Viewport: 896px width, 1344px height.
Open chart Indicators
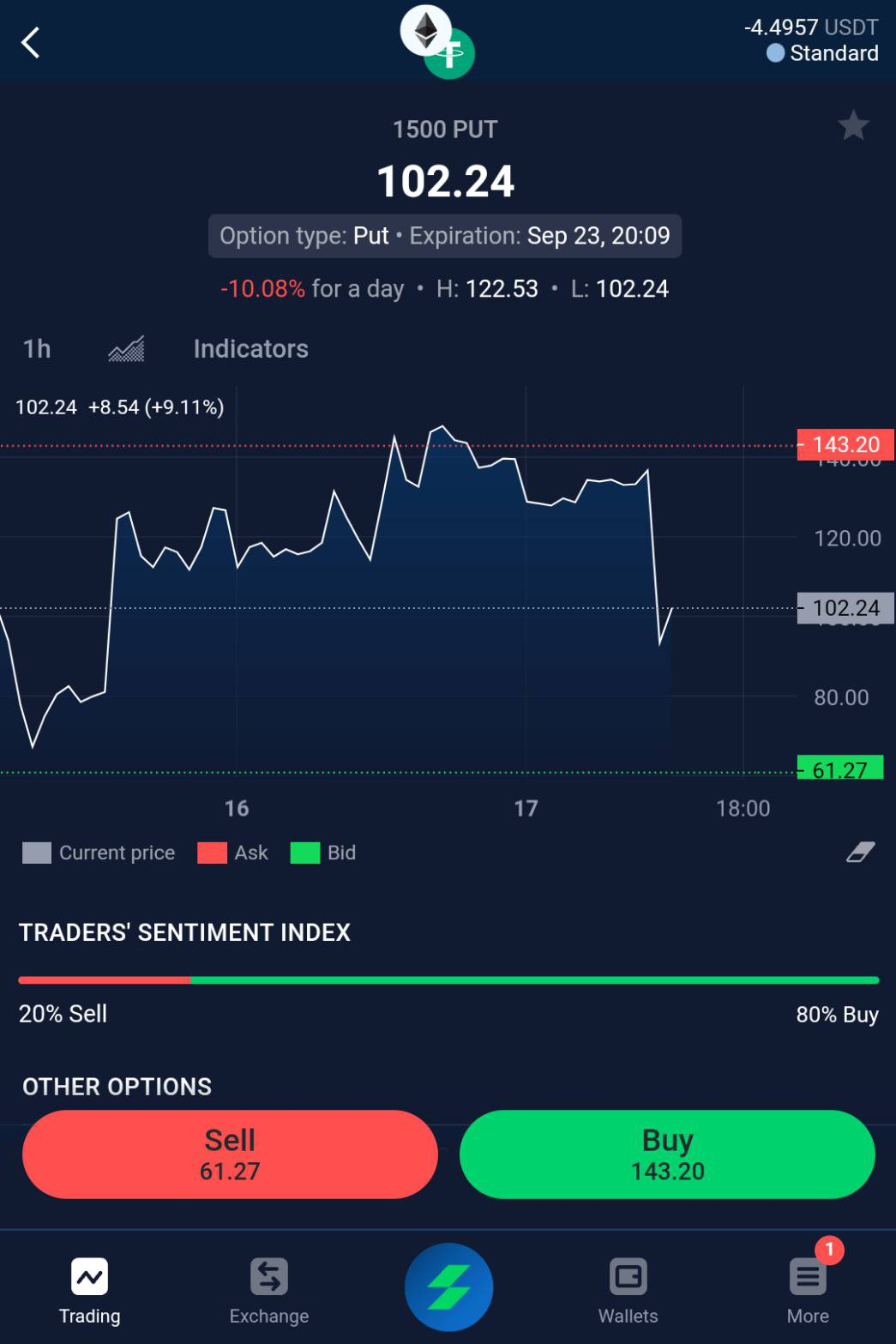click(x=250, y=349)
